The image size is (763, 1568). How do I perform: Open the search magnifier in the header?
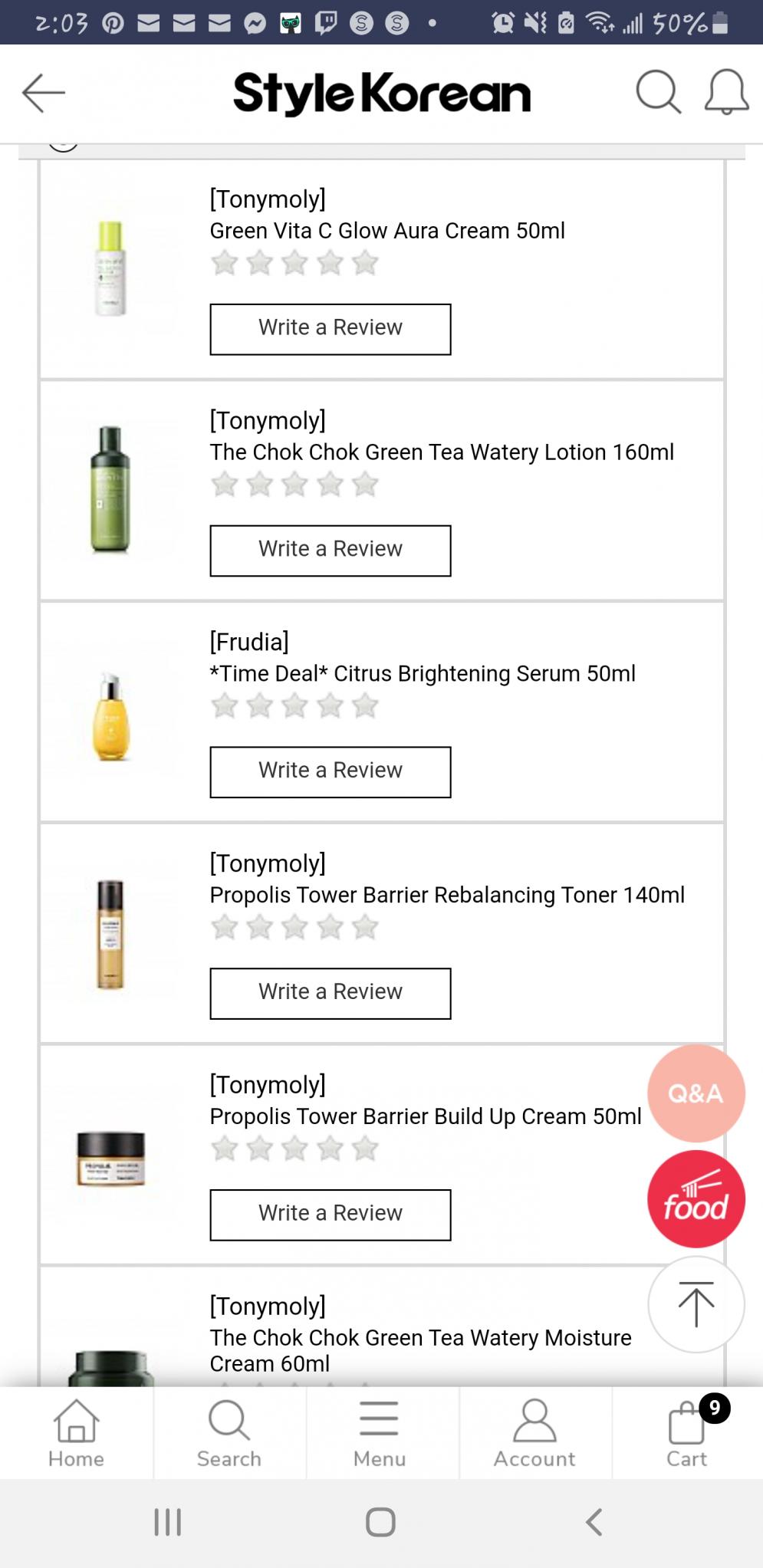[658, 92]
